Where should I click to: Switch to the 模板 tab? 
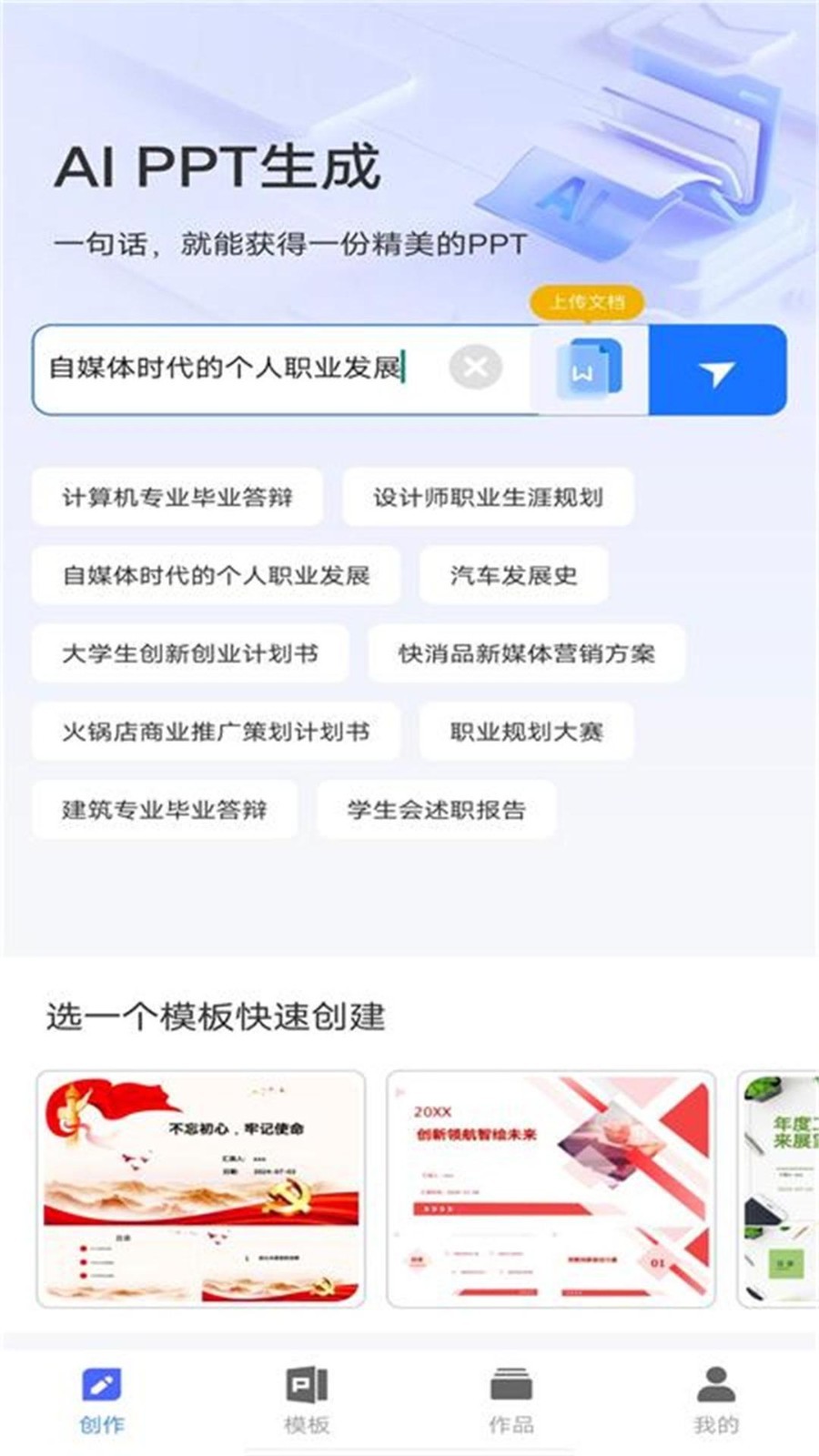pos(307,1400)
